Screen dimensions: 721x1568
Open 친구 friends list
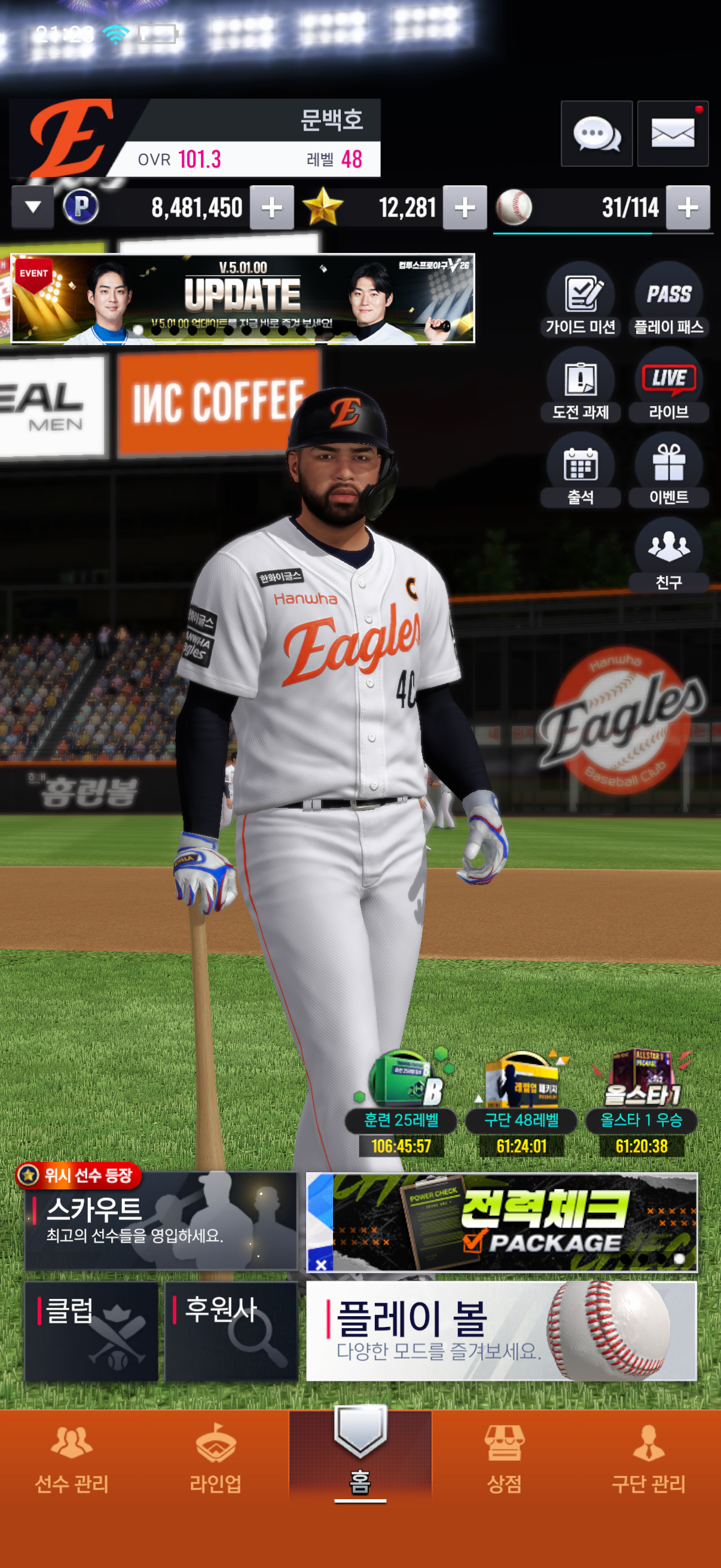click(x=668, y=554)
